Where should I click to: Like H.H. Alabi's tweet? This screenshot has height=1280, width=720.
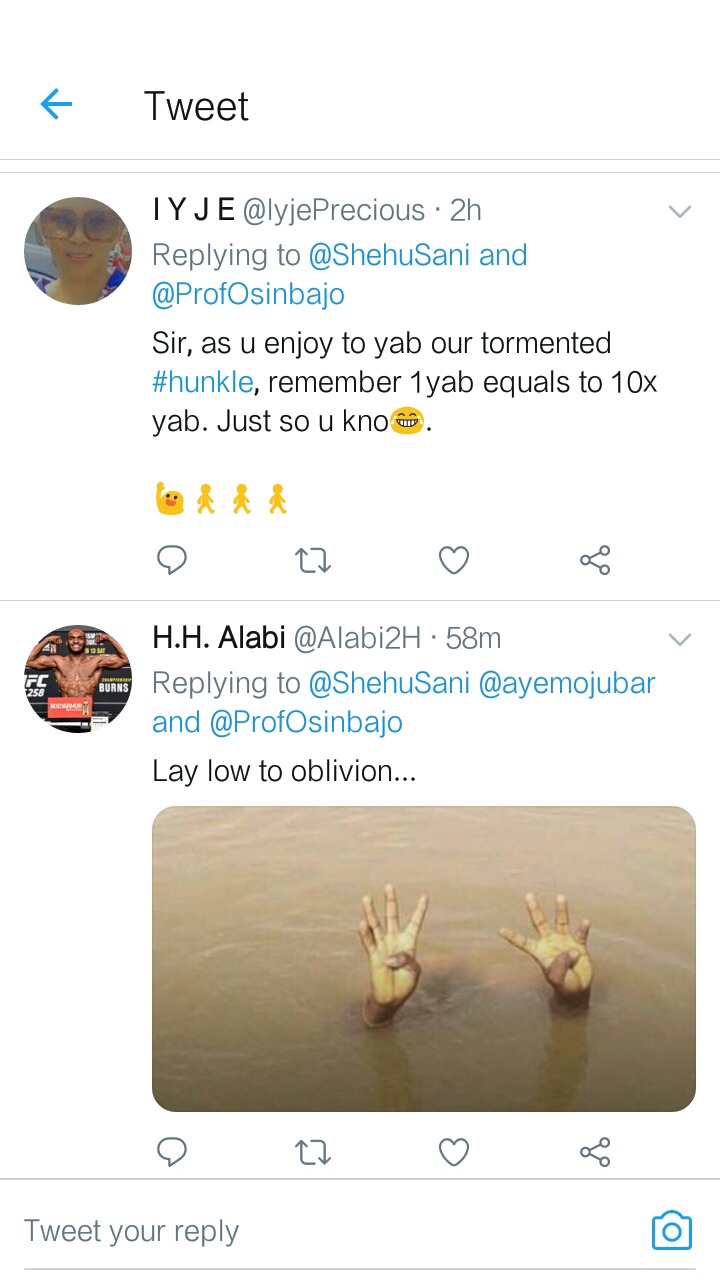click(454, 1153)
